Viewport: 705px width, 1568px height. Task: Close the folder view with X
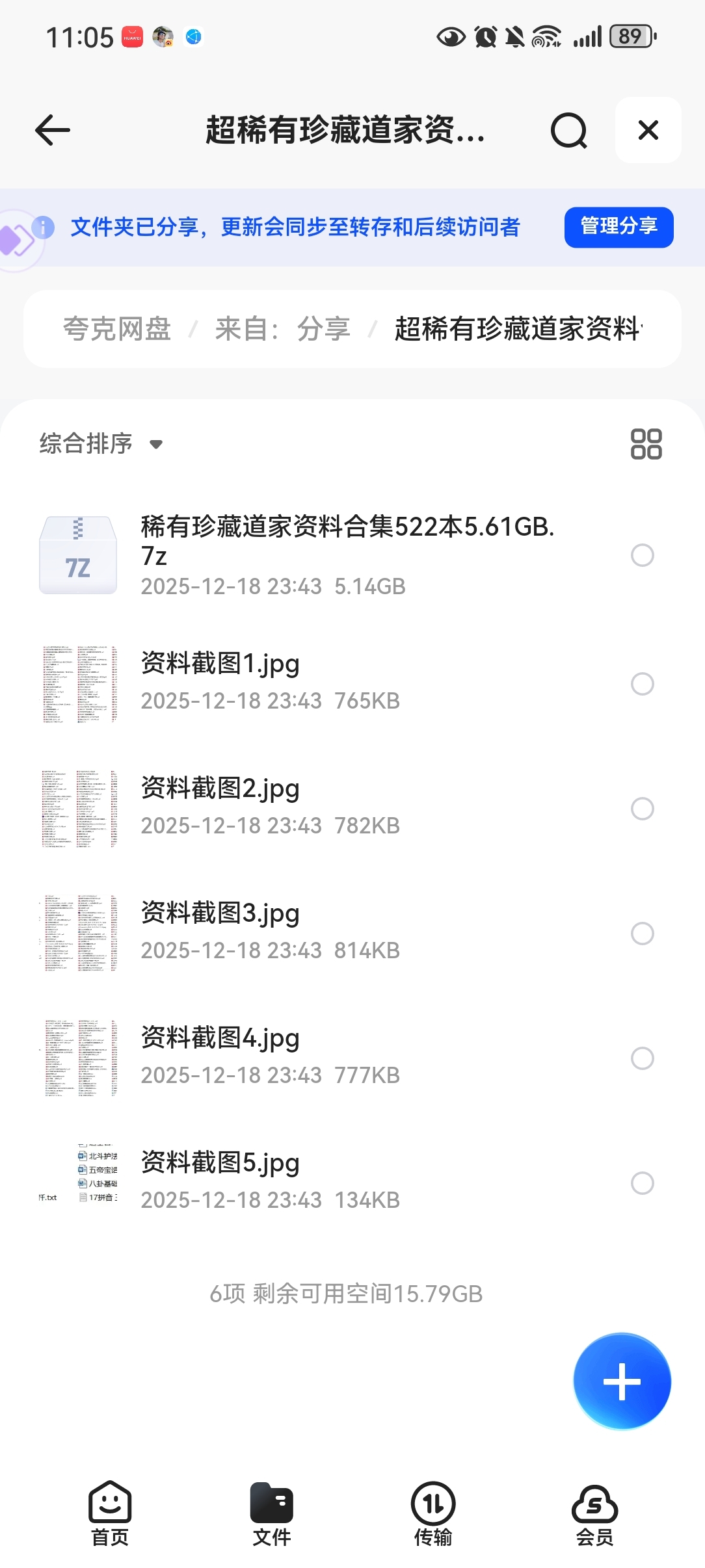point(648,130)
